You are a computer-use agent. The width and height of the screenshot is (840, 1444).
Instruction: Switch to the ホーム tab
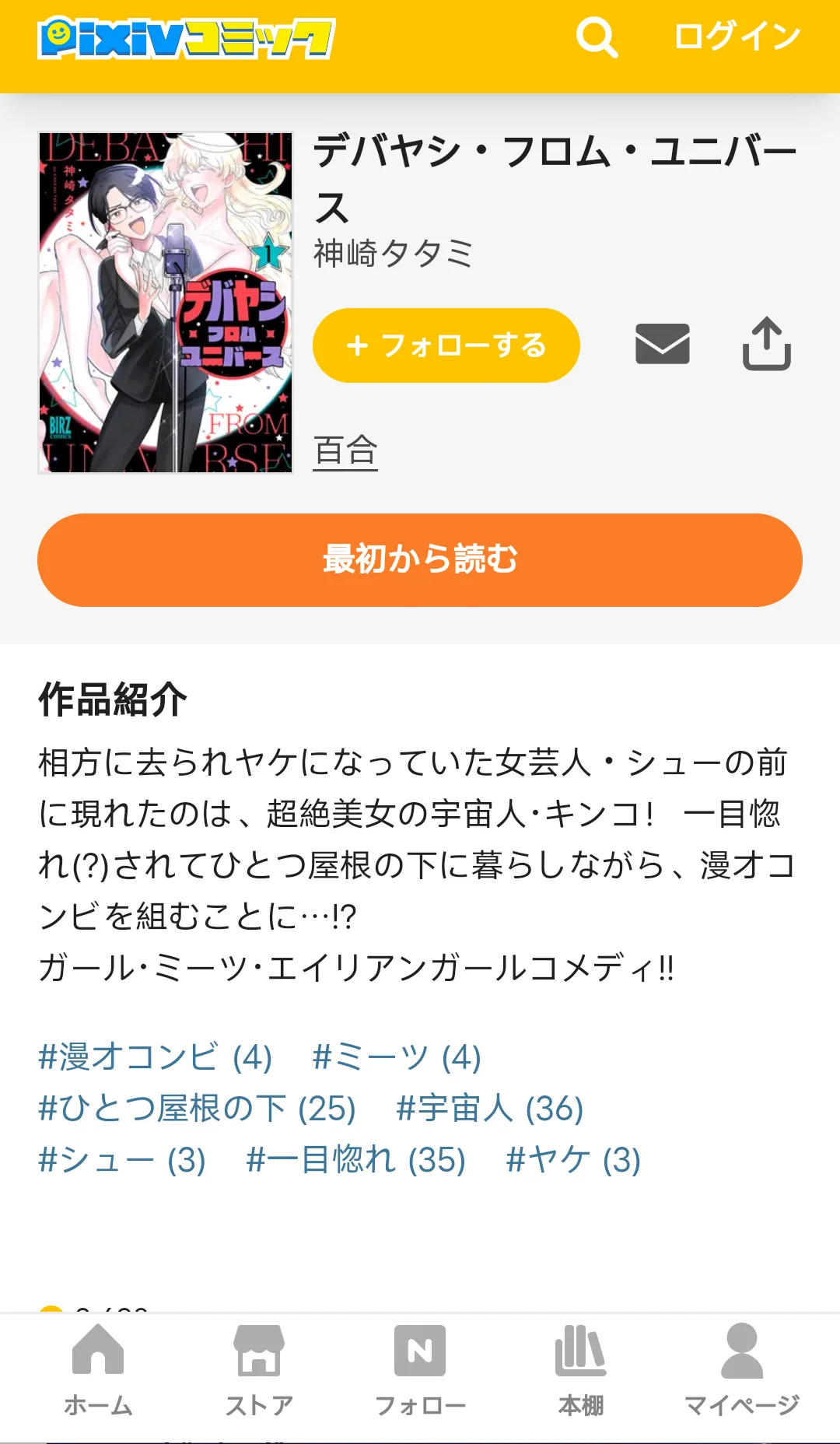coord(98,1369)
